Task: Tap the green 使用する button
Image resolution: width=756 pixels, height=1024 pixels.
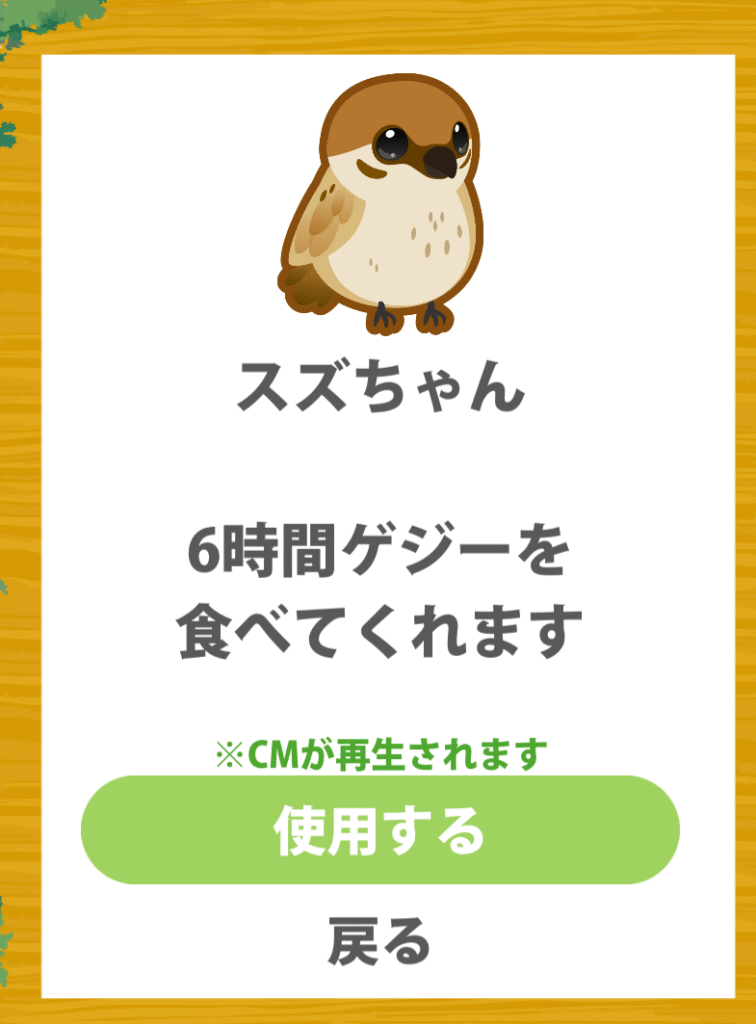Action: (380, 830)
